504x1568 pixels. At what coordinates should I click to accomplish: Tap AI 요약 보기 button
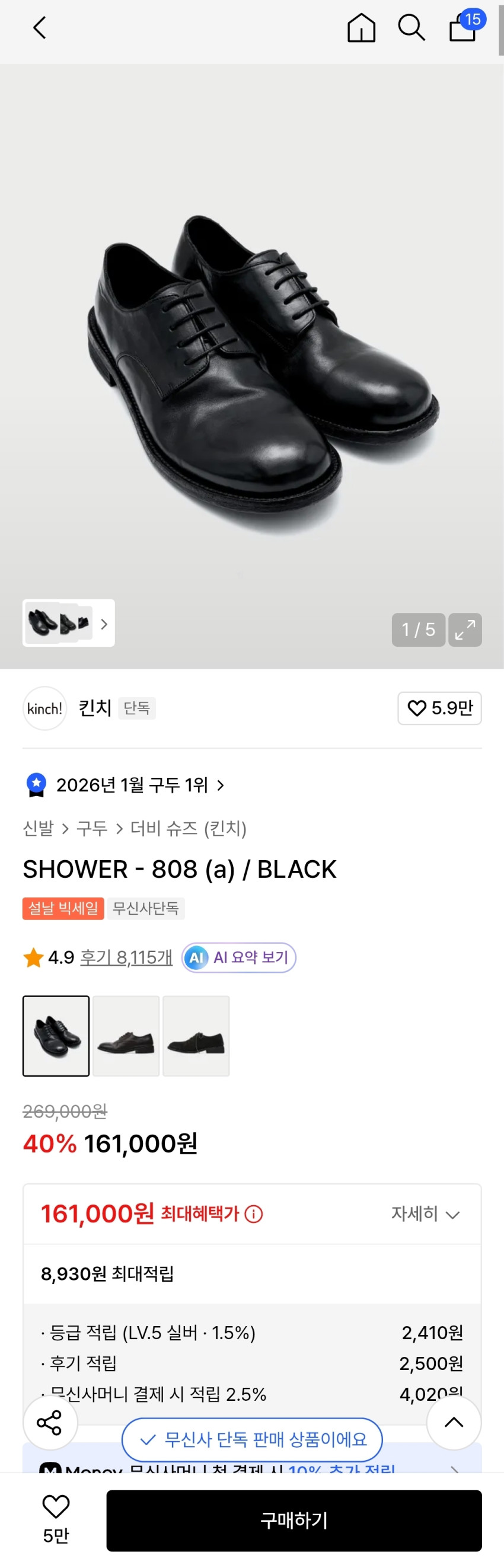tap(238, 957)
